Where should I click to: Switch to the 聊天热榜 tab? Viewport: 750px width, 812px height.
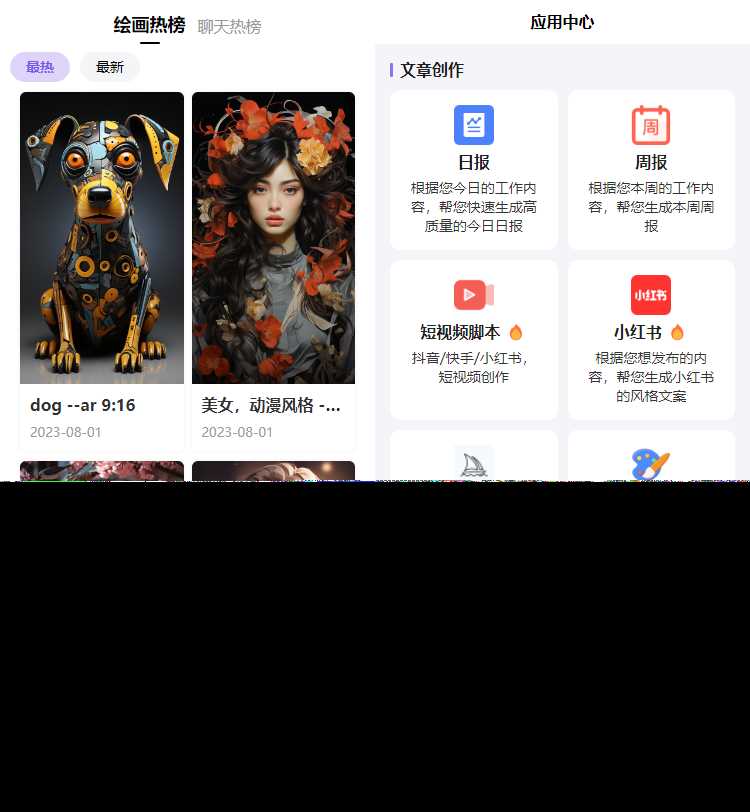(x=228, y=27)
